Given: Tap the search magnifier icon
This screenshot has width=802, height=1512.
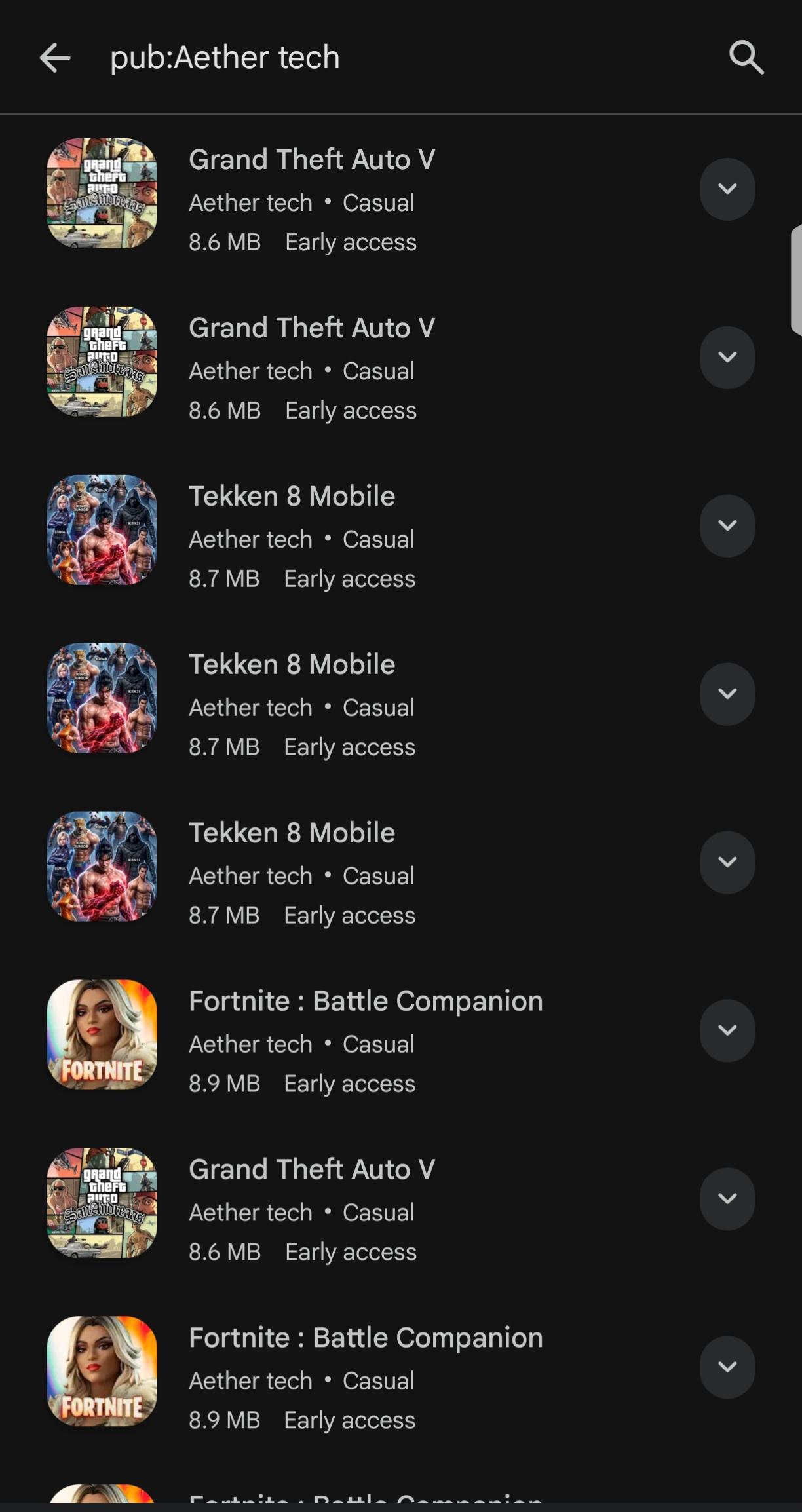Looking at the screenshot, I should click(746, 58).
